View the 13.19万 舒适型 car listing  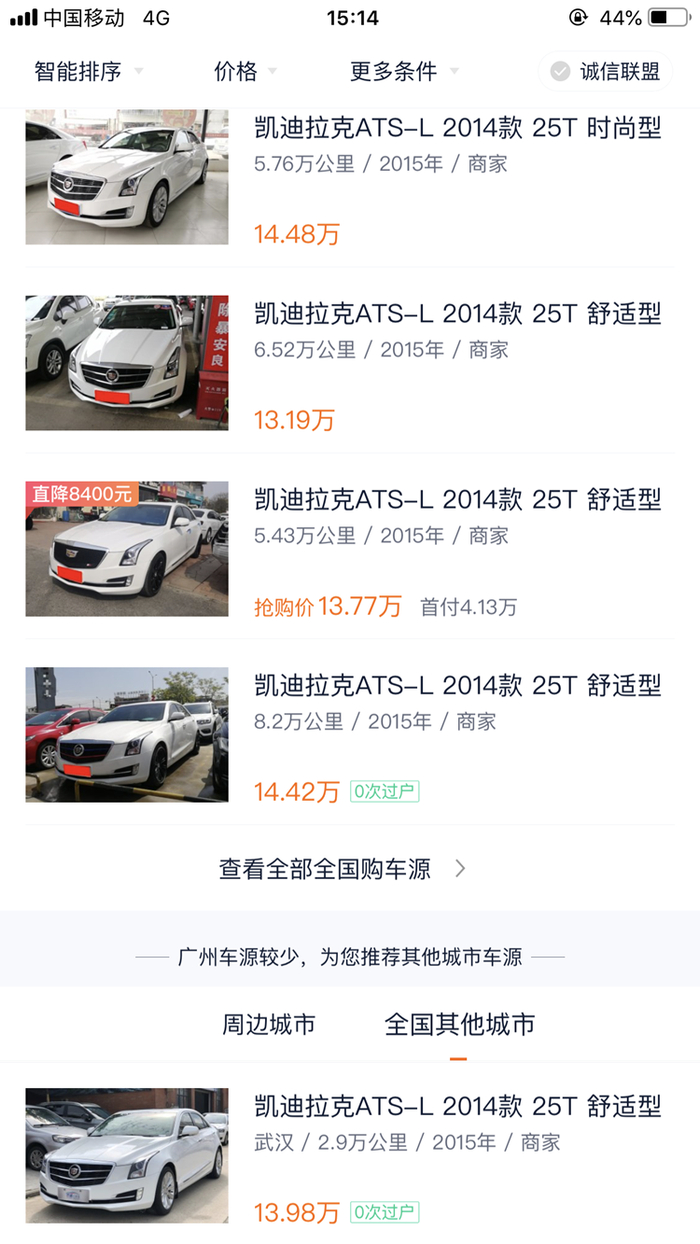pos(350,364)
